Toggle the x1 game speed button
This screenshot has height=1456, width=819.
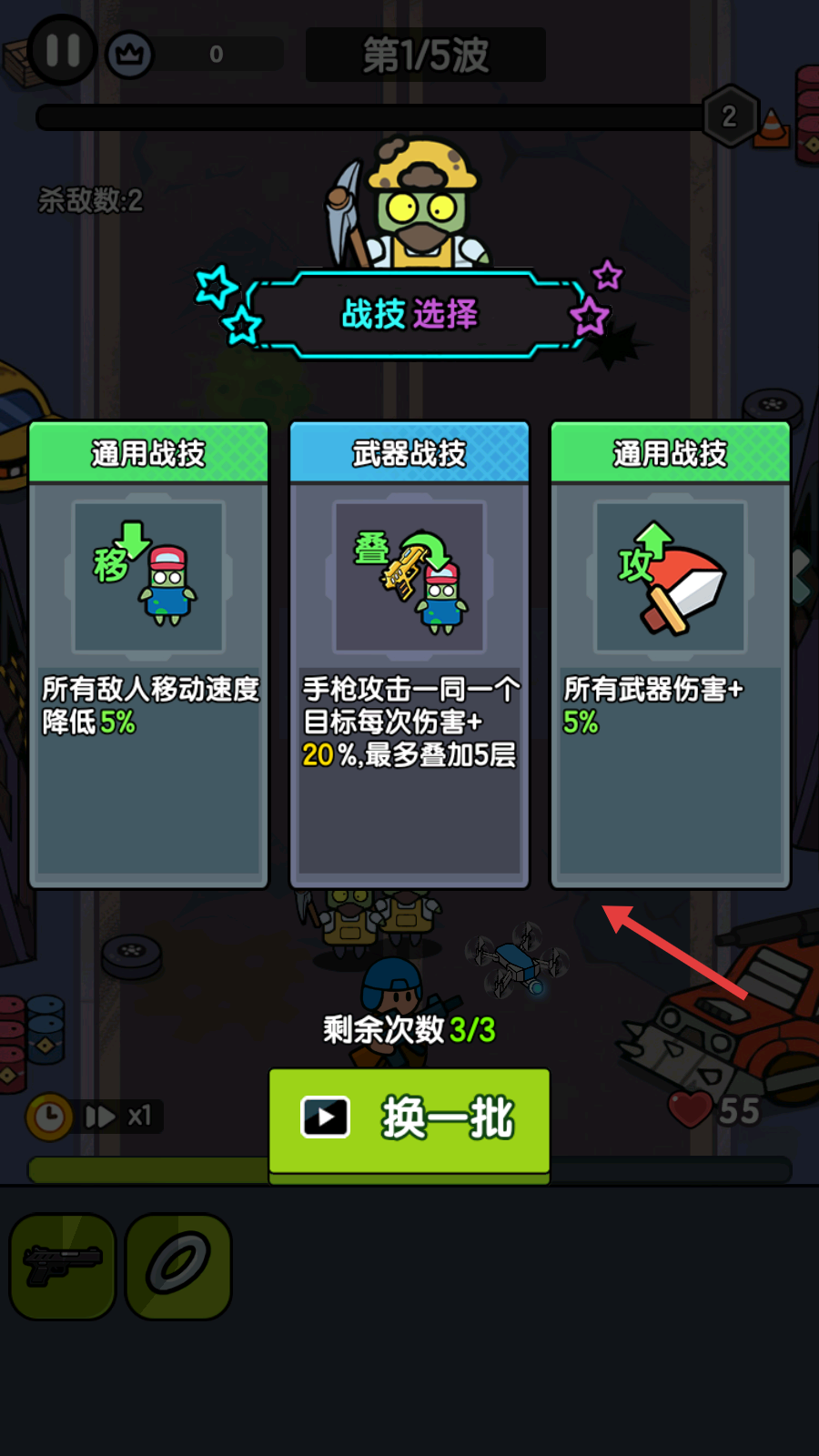118,1117
